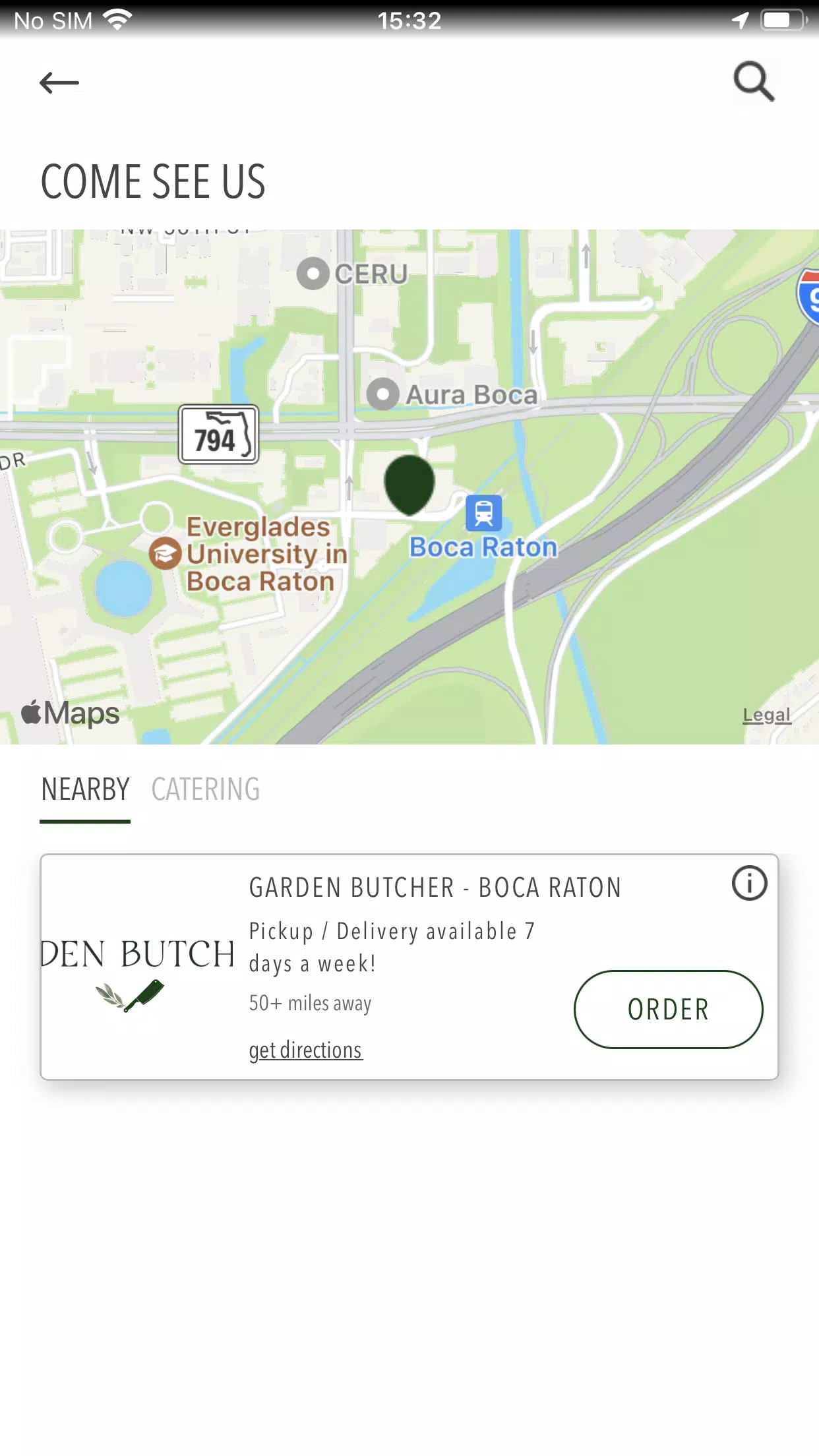Screen dimensions: 819x1456
Task: Go back using the arrow icon
Action: [x=59, y=83]
